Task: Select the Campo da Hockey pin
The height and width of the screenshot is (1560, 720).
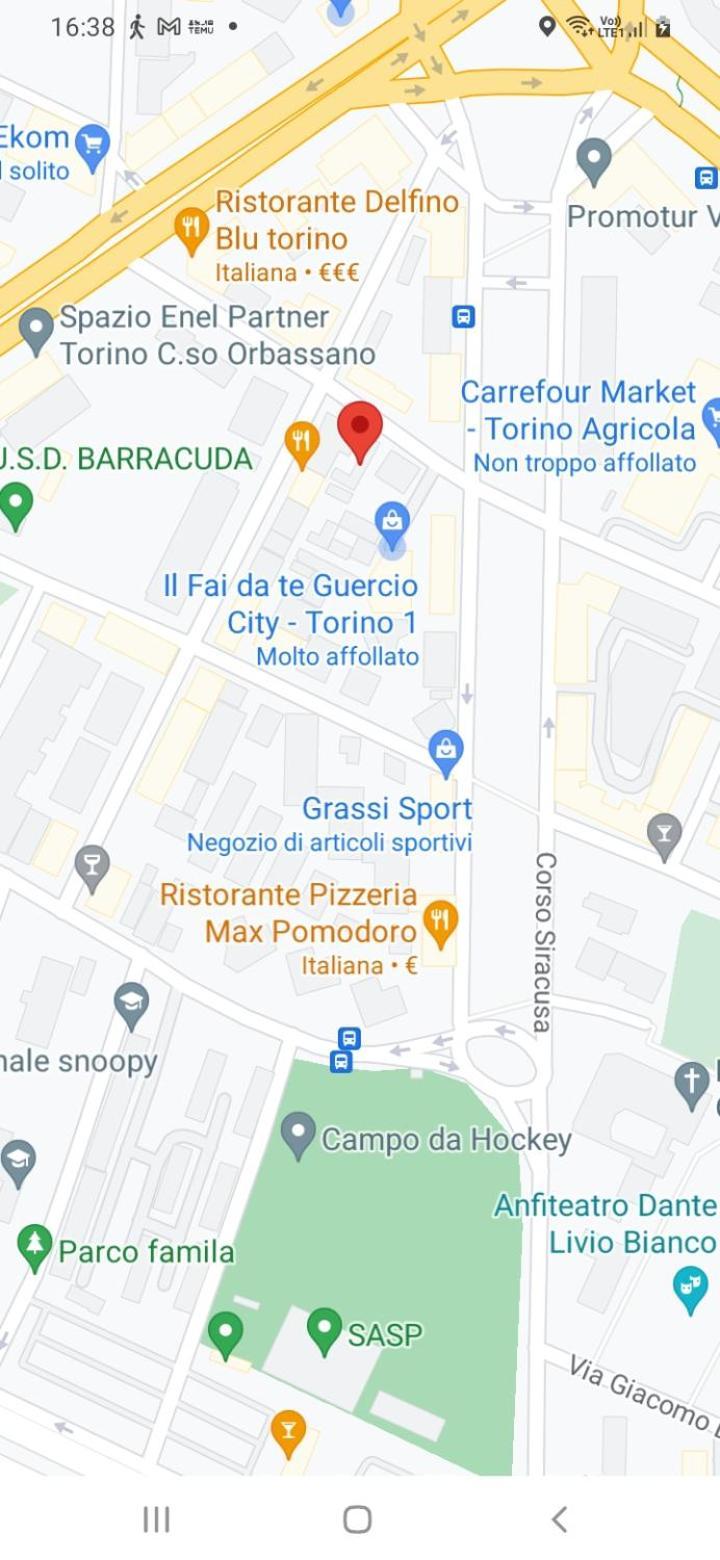Action: (x=297, y=1135)
